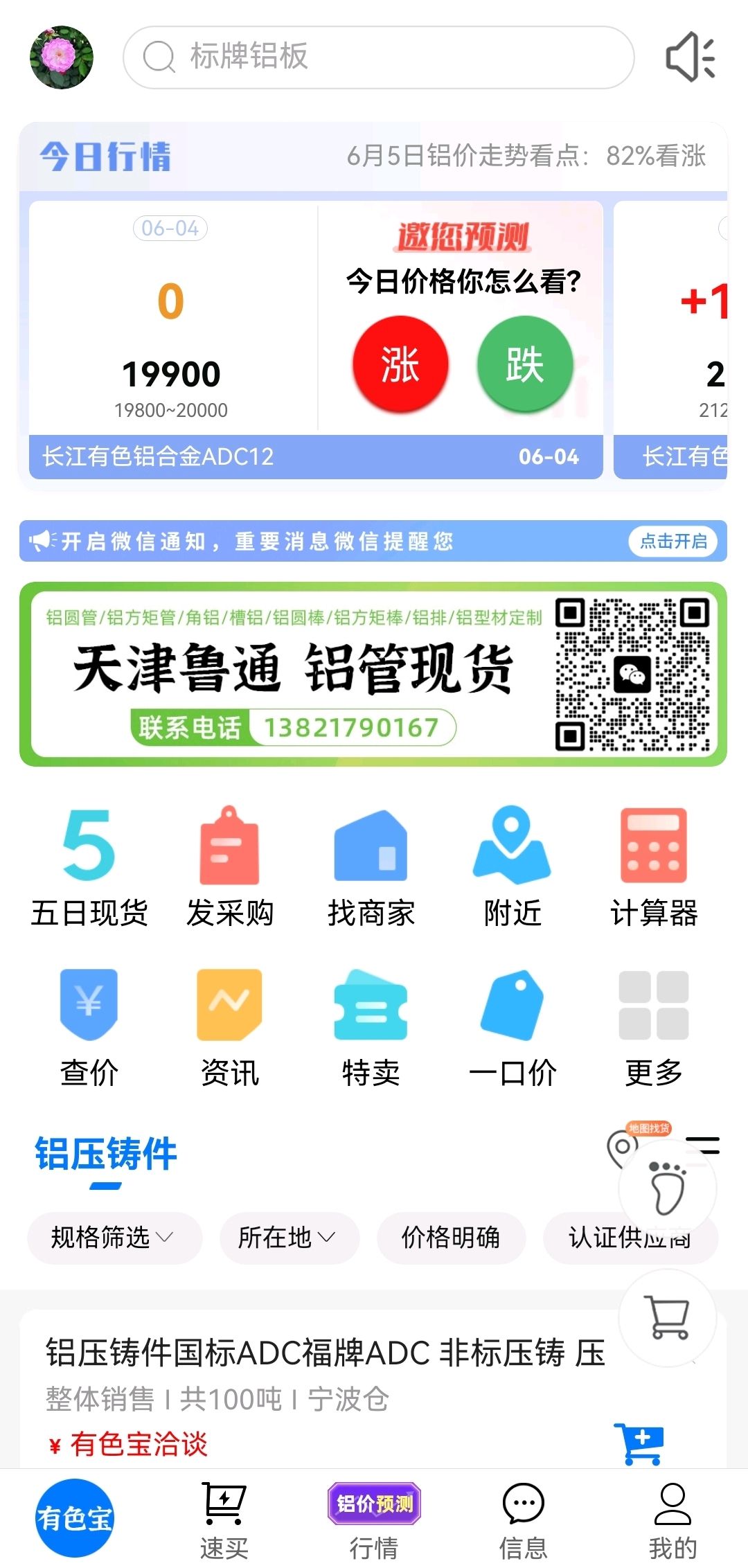
Task: Open 查价 price lookup
Action: 89,1028
